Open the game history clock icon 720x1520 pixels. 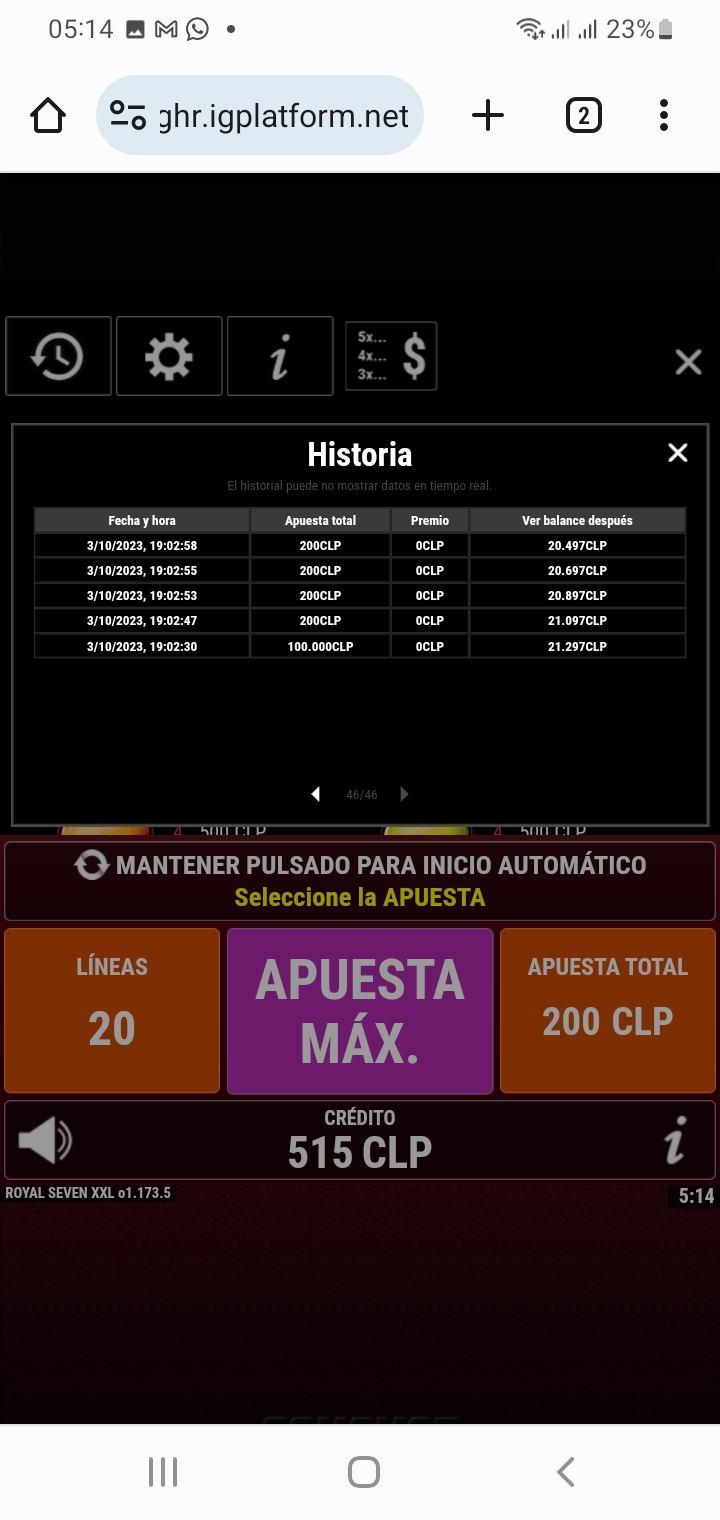point(58,356)
